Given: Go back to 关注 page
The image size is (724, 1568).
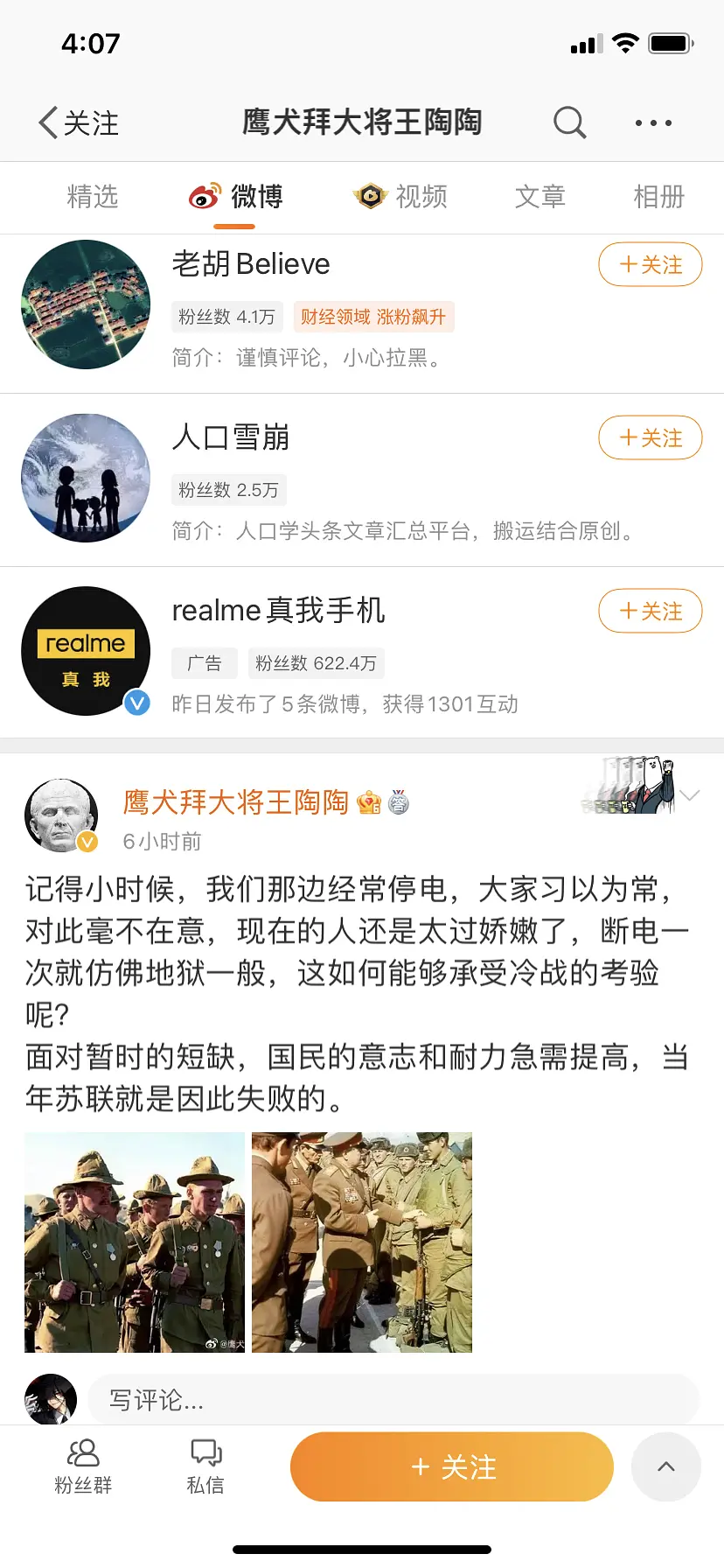Looking at the screenshot, I should 79,123.
